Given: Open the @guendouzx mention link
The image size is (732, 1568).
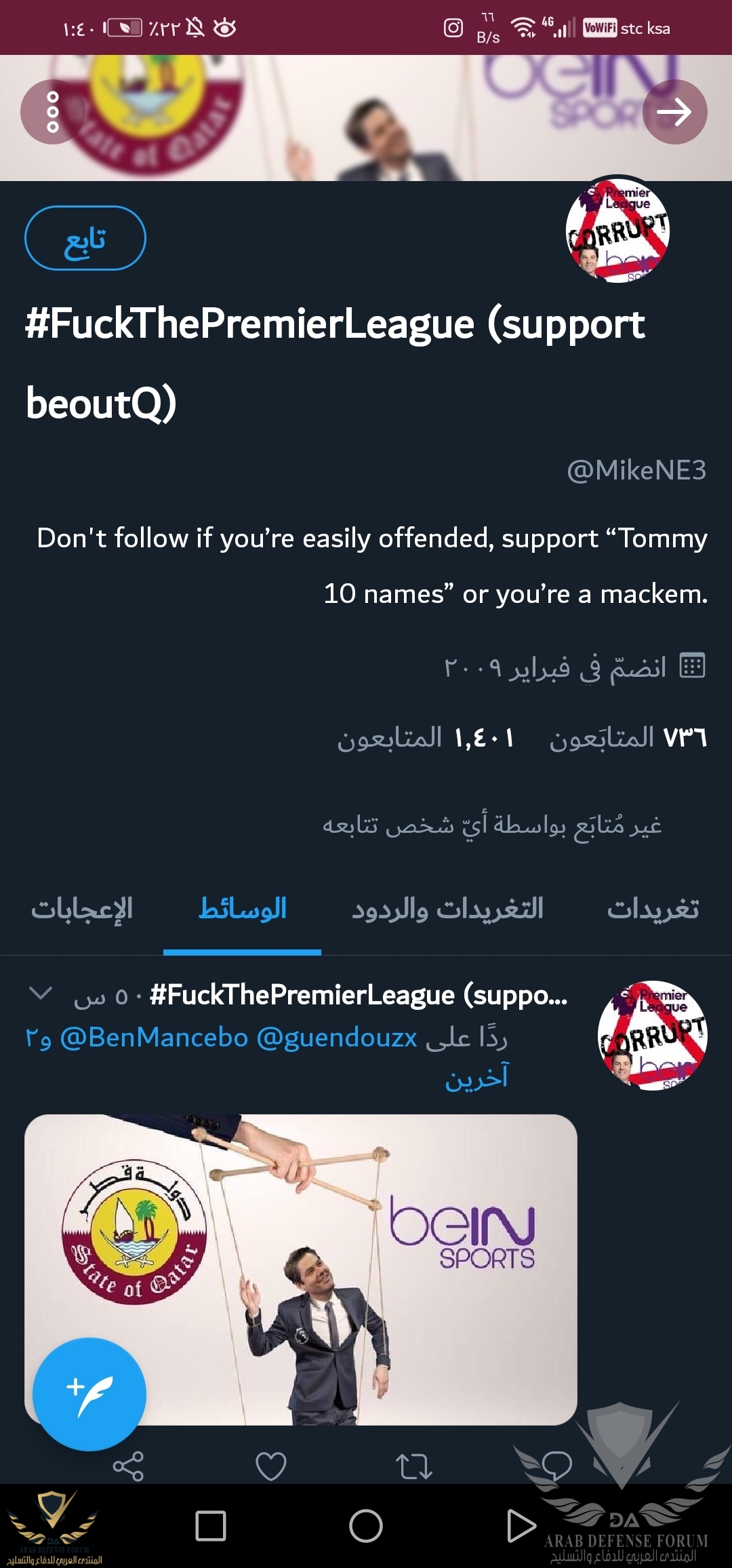Looking at the screenshot, I should (337, 1038).
